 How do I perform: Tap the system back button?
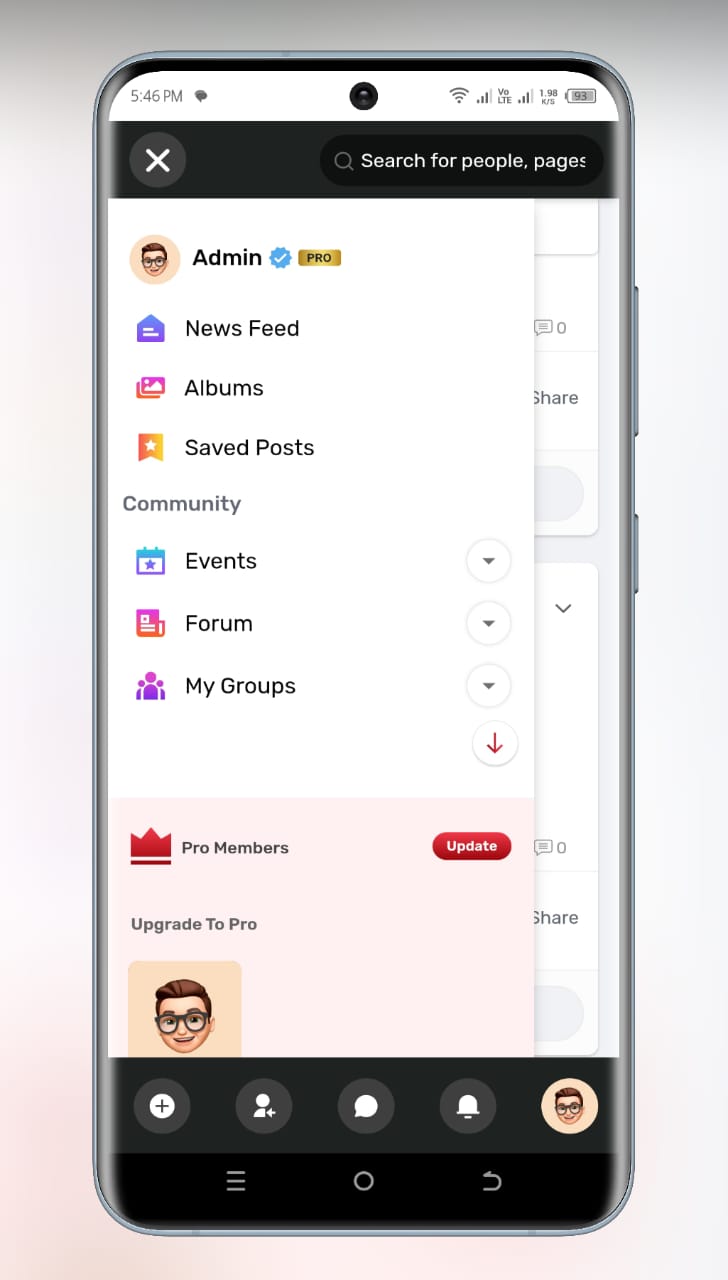[491, 1181]
